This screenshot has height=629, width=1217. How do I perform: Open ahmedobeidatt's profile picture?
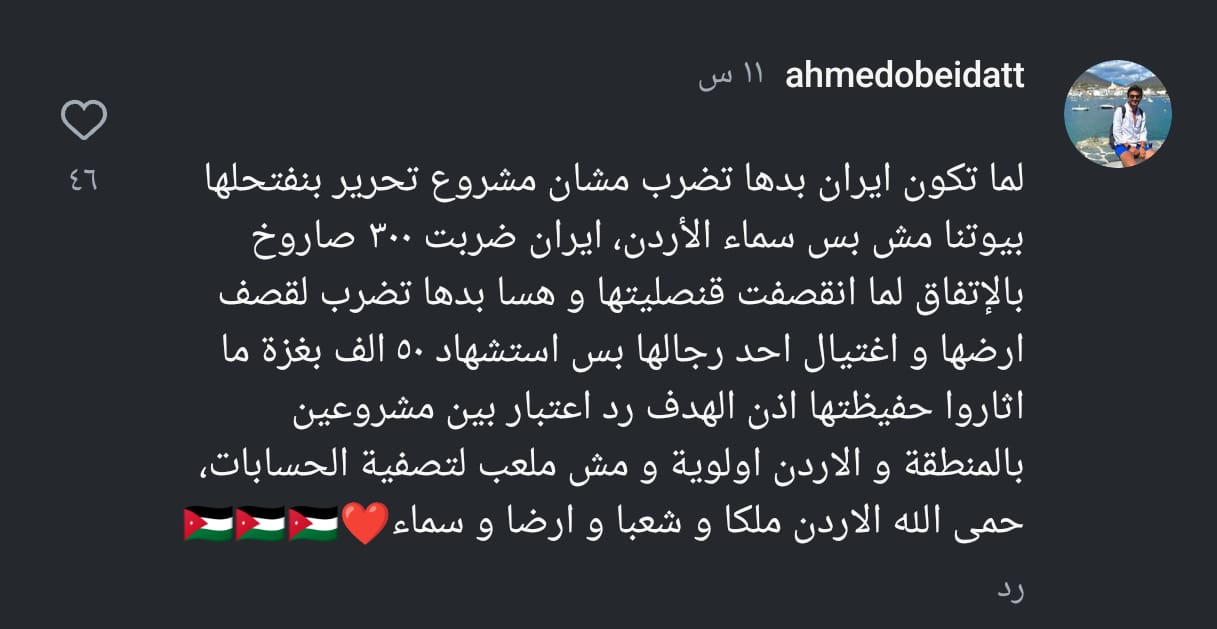click(1117, 113)
